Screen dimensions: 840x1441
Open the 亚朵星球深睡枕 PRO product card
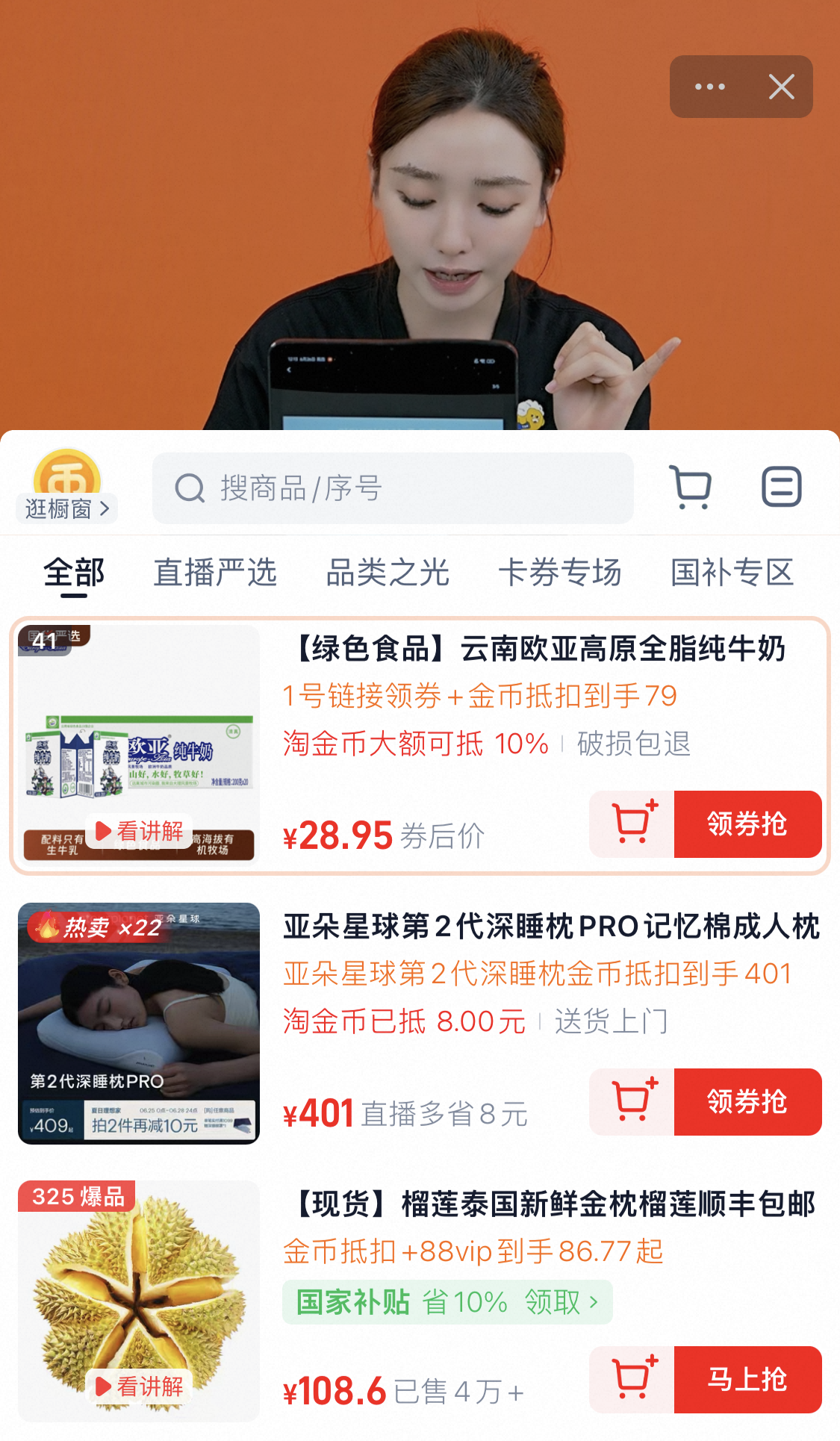point(551,927)
